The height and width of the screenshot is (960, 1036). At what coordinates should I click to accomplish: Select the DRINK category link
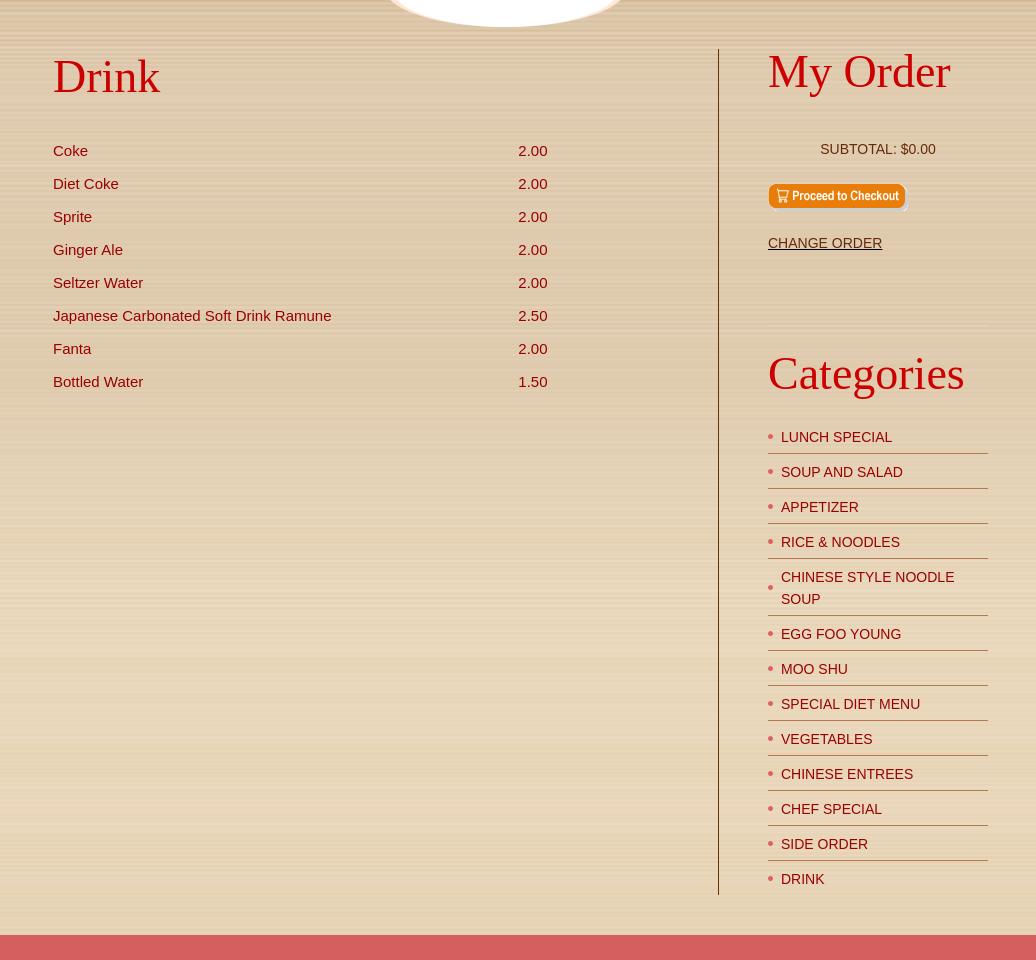coord(802,879)
